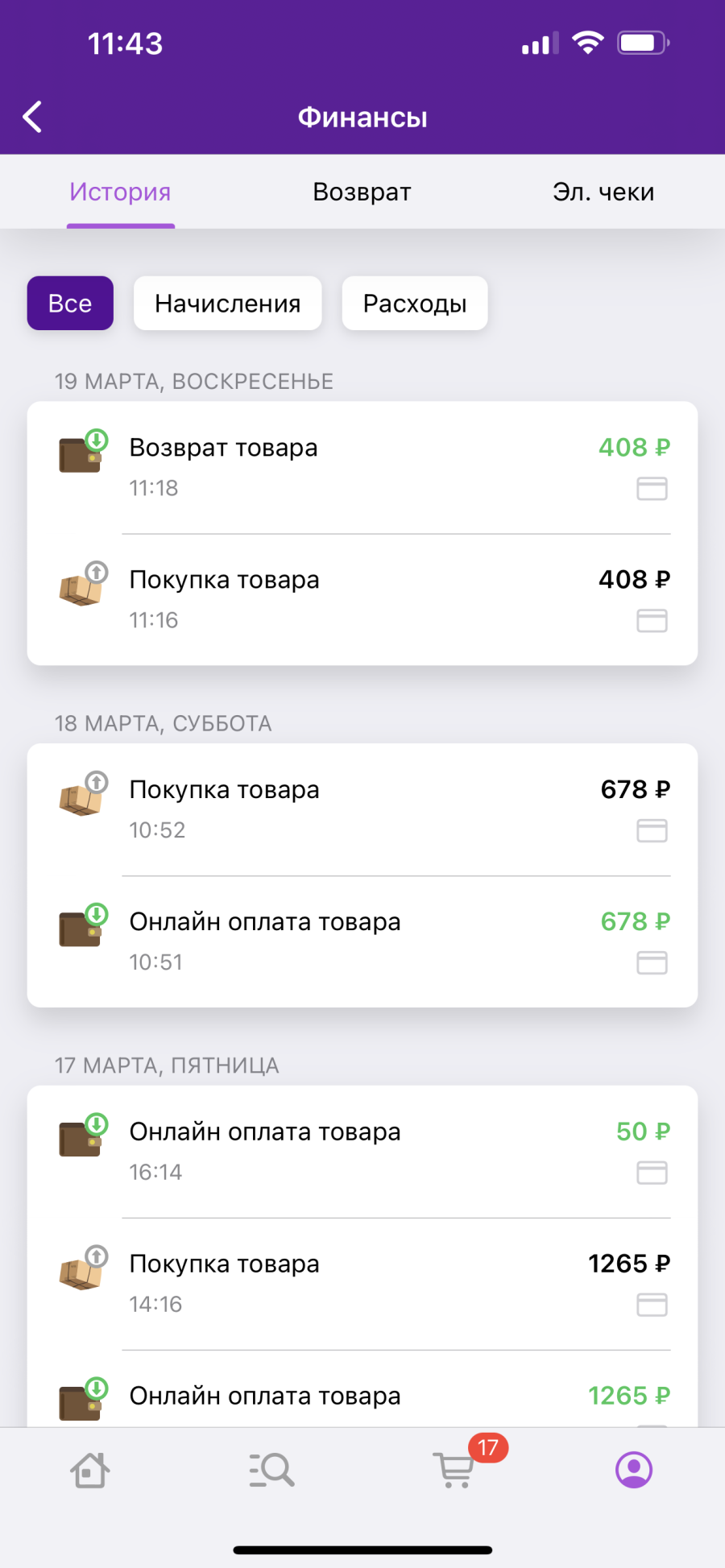This screenshot has width=725, height=1568.
Task: Go to the home tab
Action: point(90,1471)
